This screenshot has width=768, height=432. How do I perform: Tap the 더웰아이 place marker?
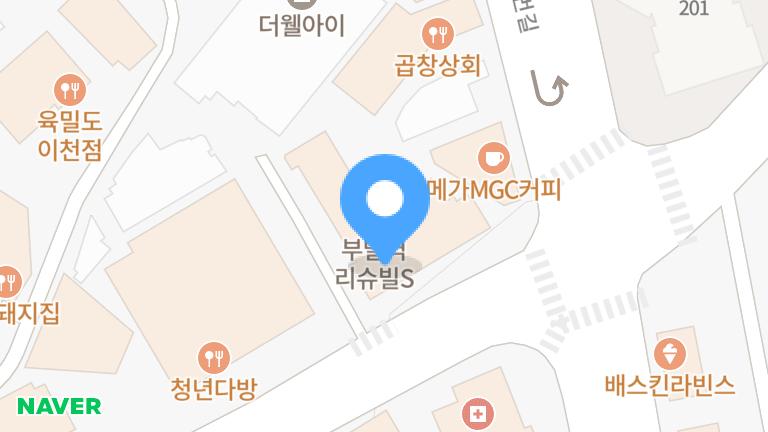click(301, 5)
